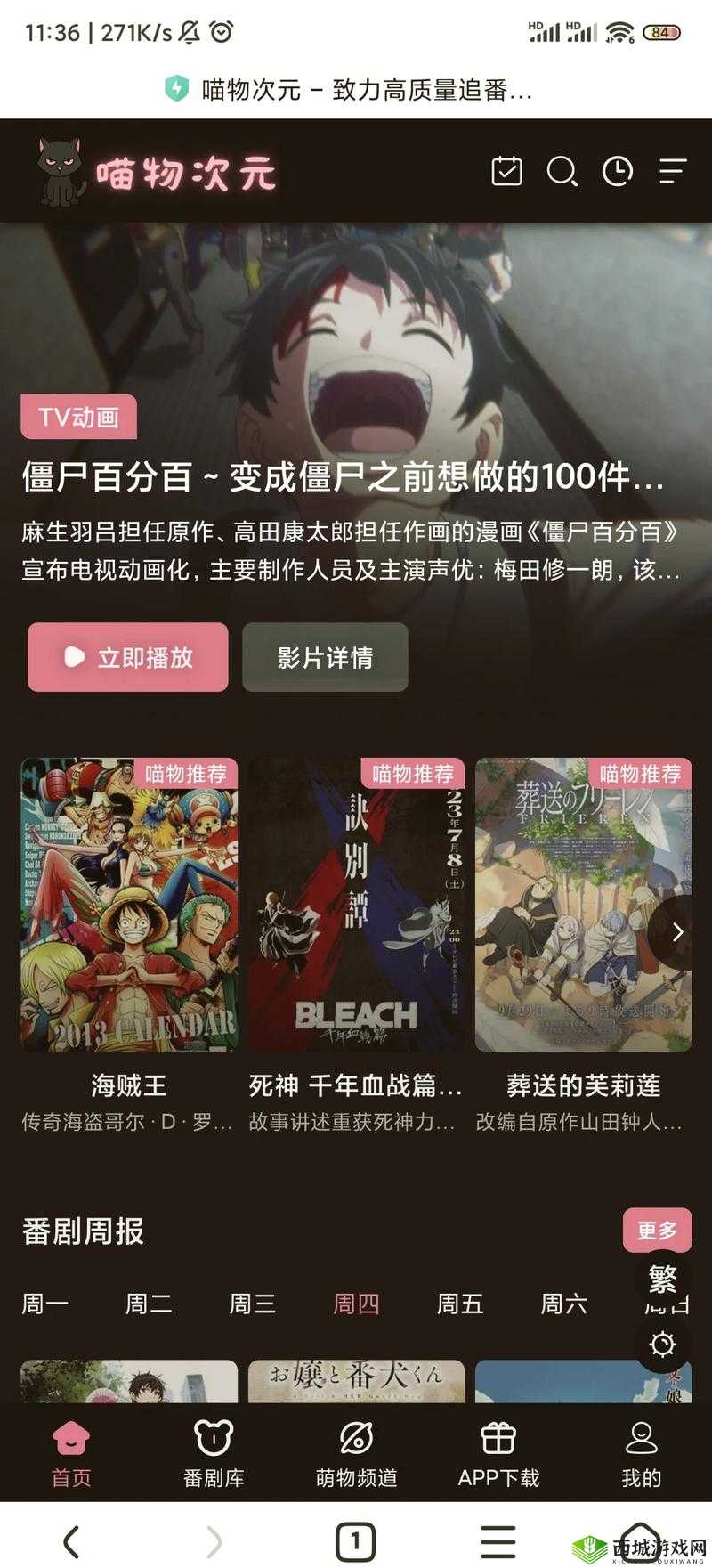
Task: Tap 更多 to expand 番剧周报
Action: point(658,1230)
